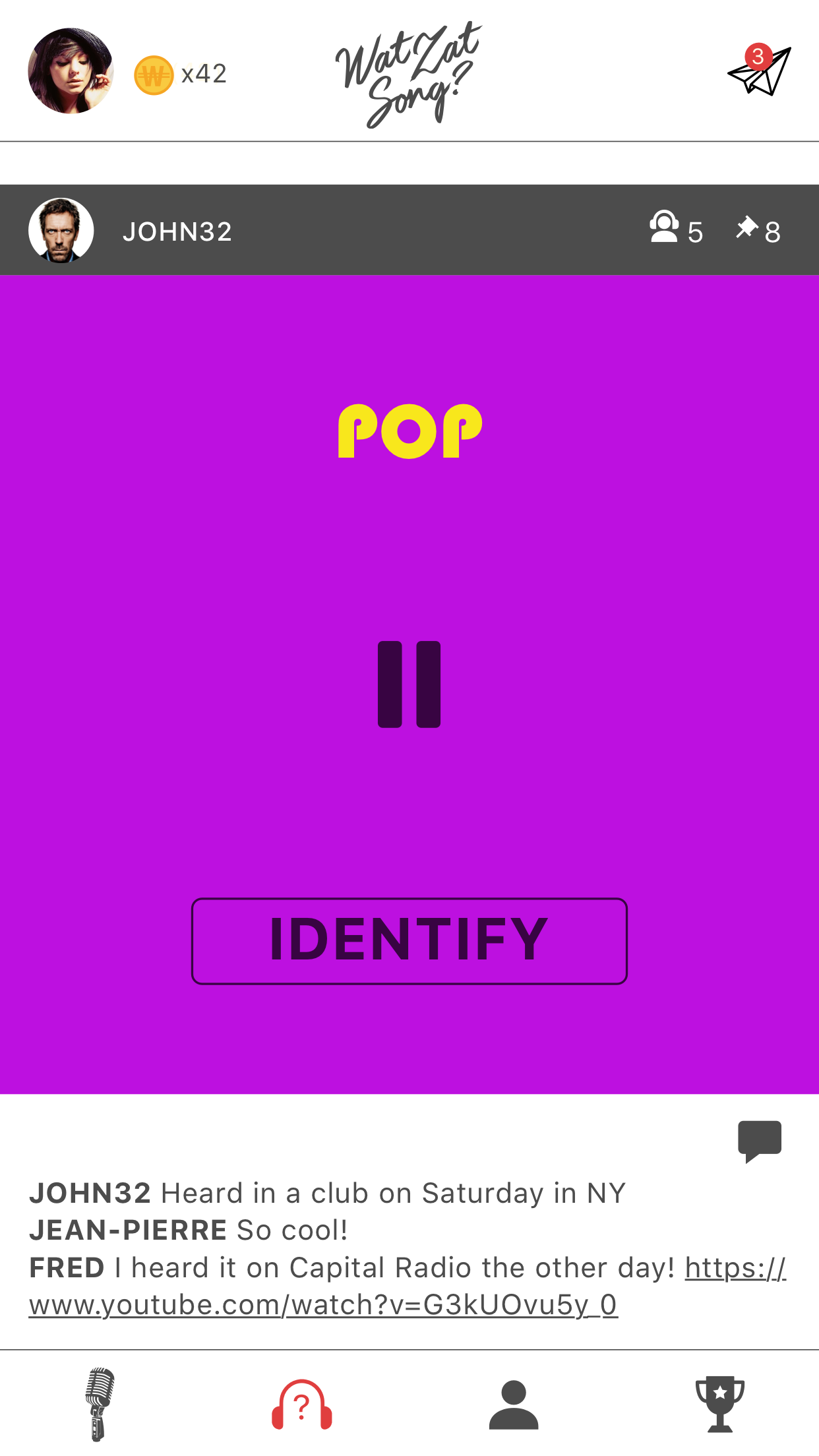Pause the song sample

click(409, 684)
